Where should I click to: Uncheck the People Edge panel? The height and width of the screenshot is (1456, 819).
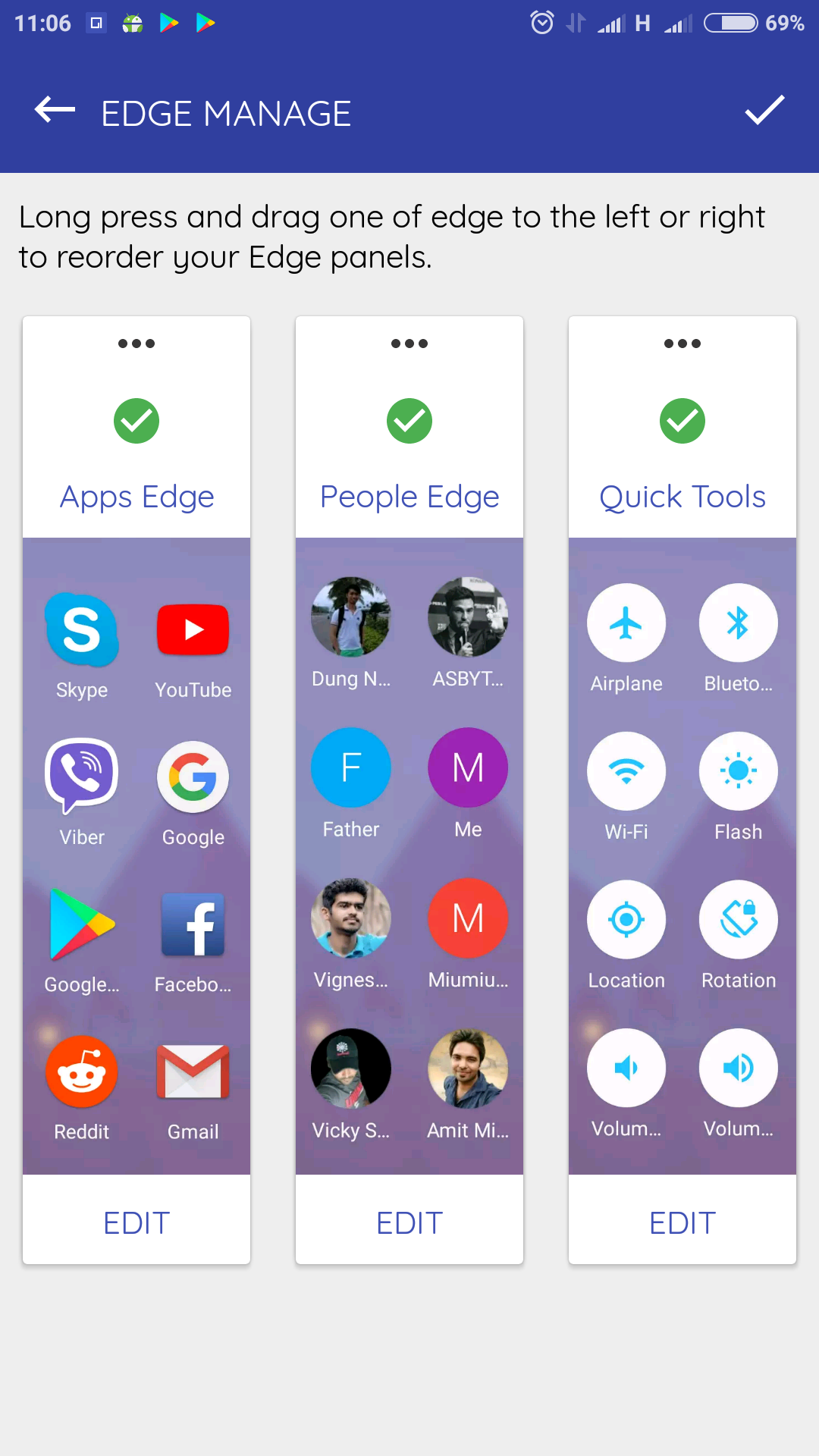click(409, 421)
